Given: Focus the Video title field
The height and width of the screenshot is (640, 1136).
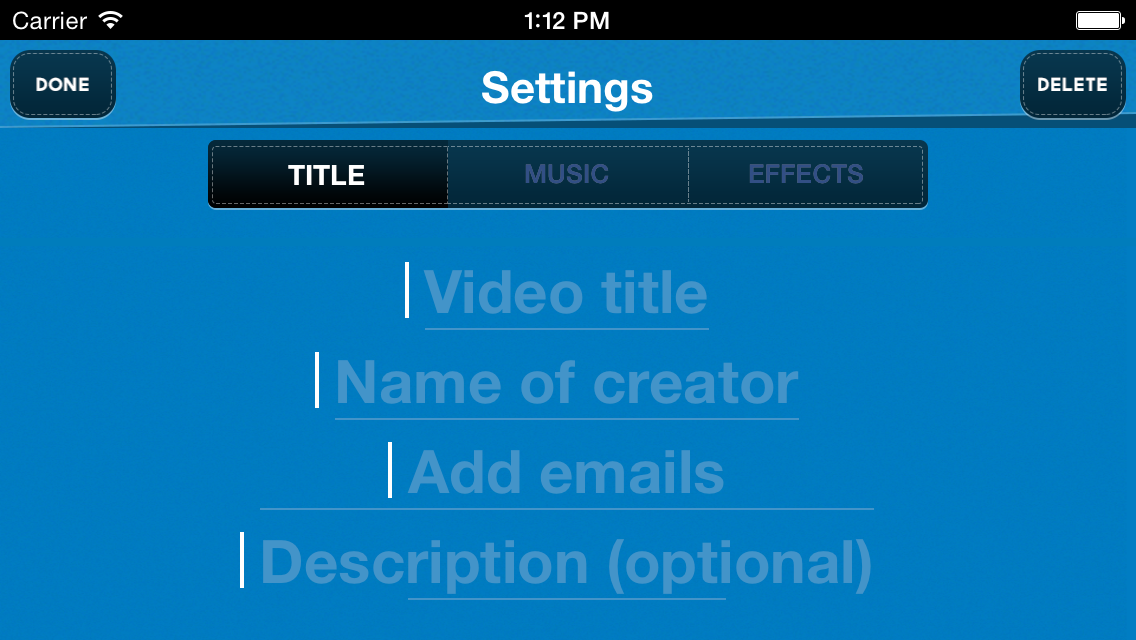Looking at the screenshot, I should coord(566,292).
